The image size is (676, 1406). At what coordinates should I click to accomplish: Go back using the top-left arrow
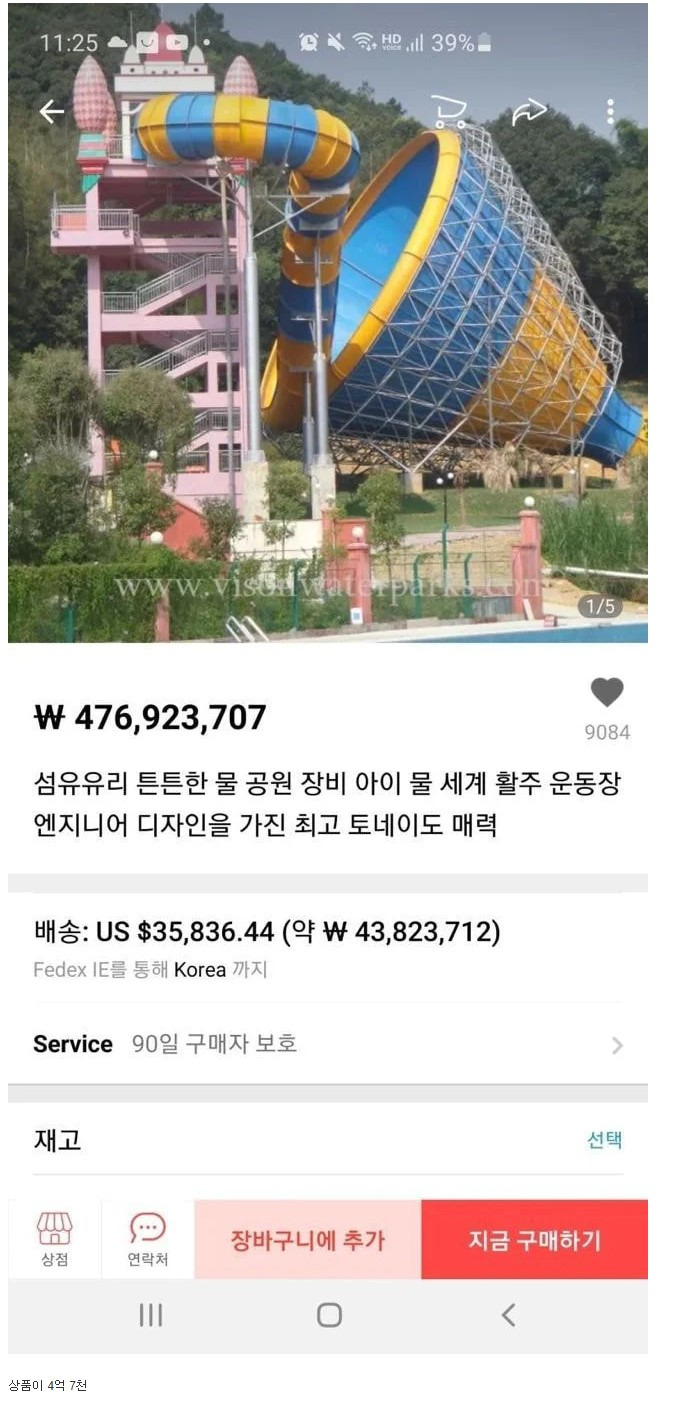pos(52,112)
